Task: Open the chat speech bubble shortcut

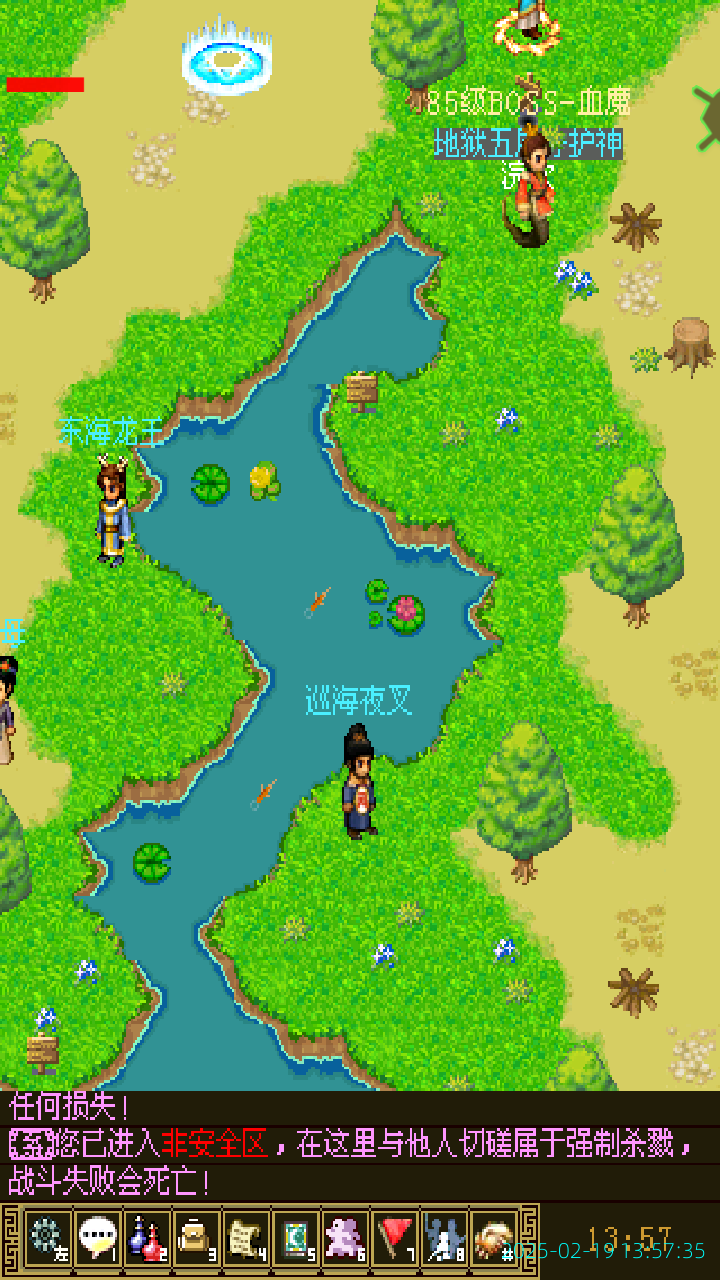Action: (x=97, y=1238)
